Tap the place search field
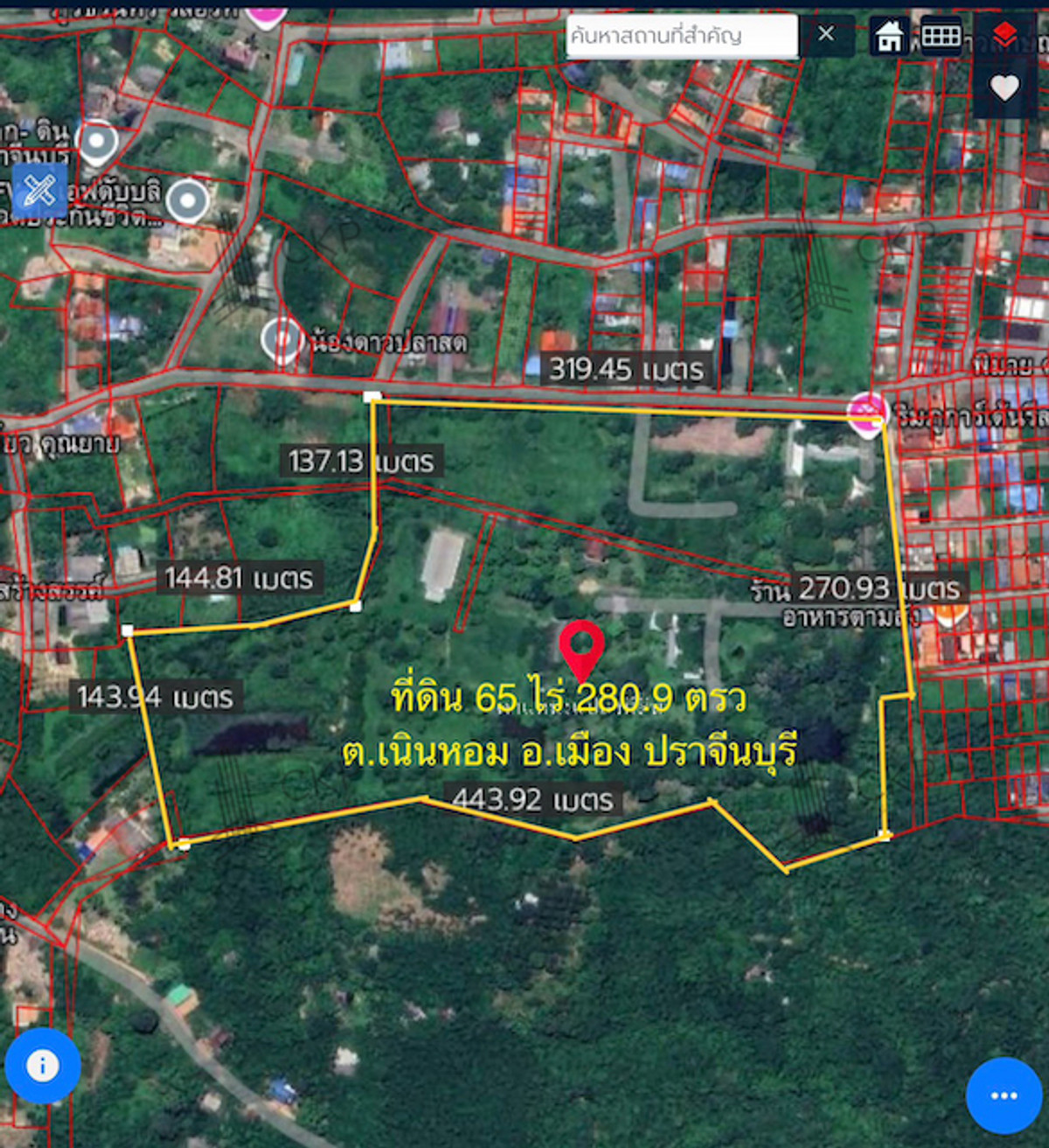Screen dimensions: 1049x1148 pyautogui.click(x=681, y=36)
